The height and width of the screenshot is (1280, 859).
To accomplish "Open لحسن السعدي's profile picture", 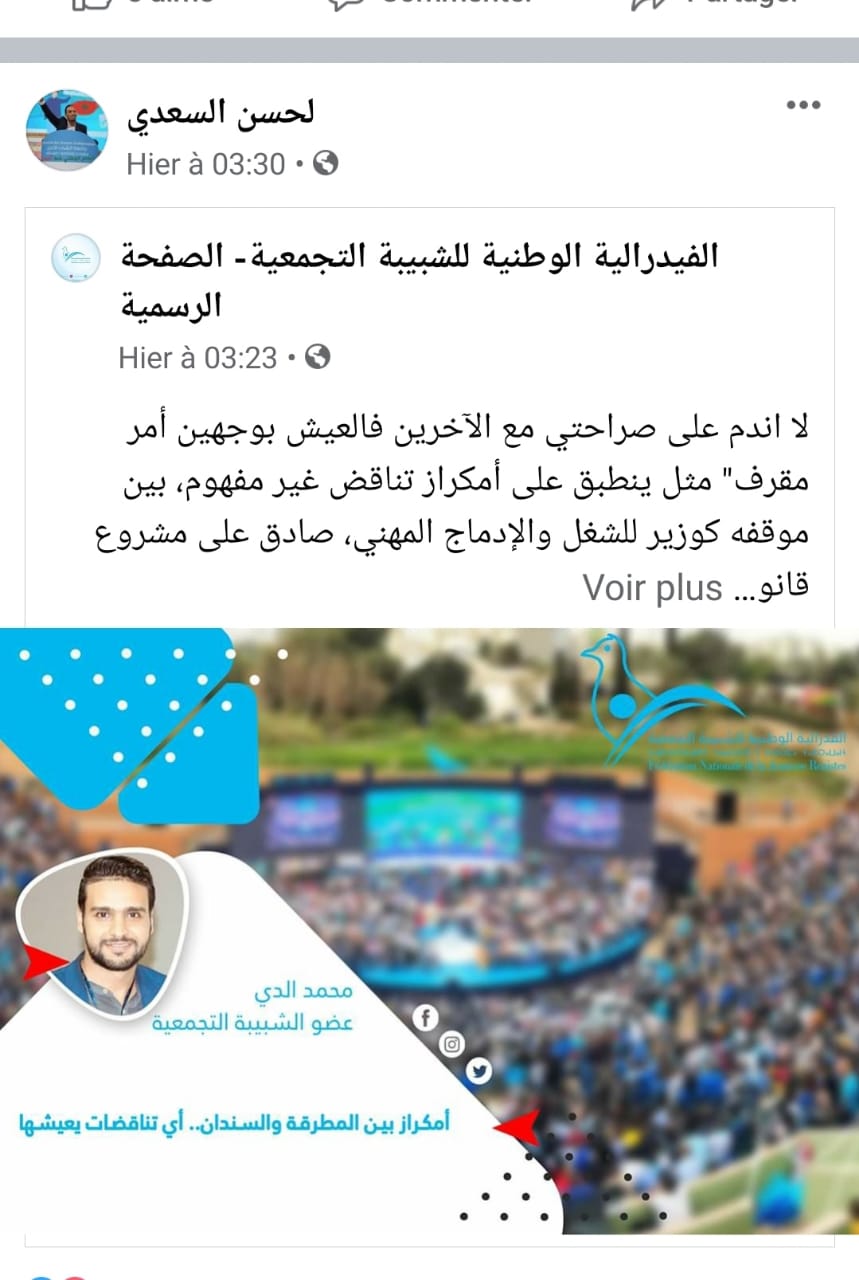I will (66, 130).
